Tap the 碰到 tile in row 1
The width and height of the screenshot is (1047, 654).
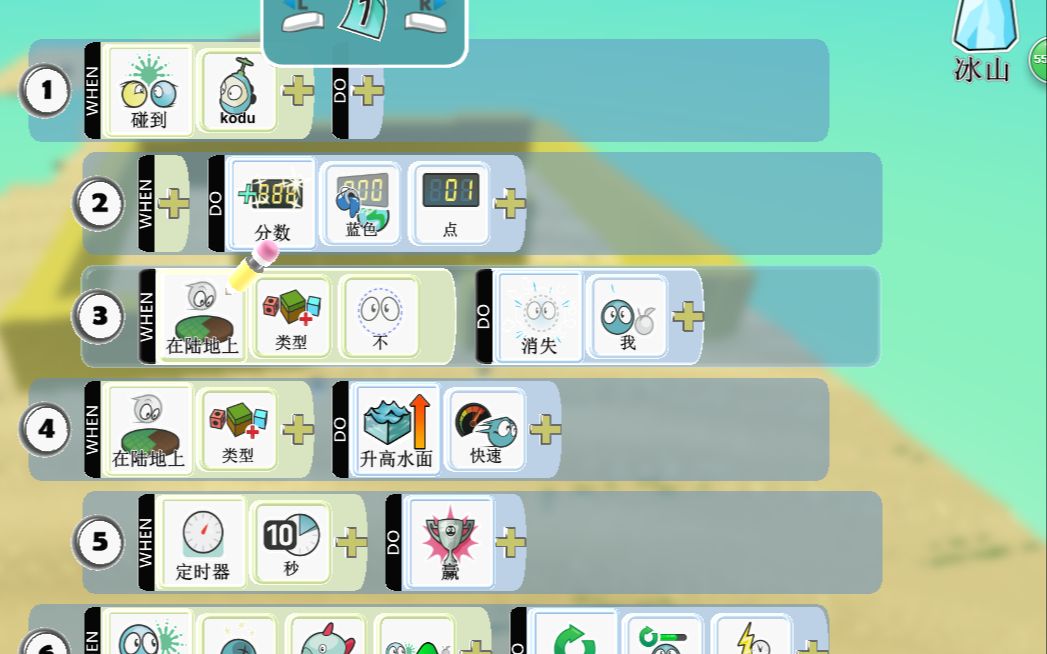(x=148, y=91)
